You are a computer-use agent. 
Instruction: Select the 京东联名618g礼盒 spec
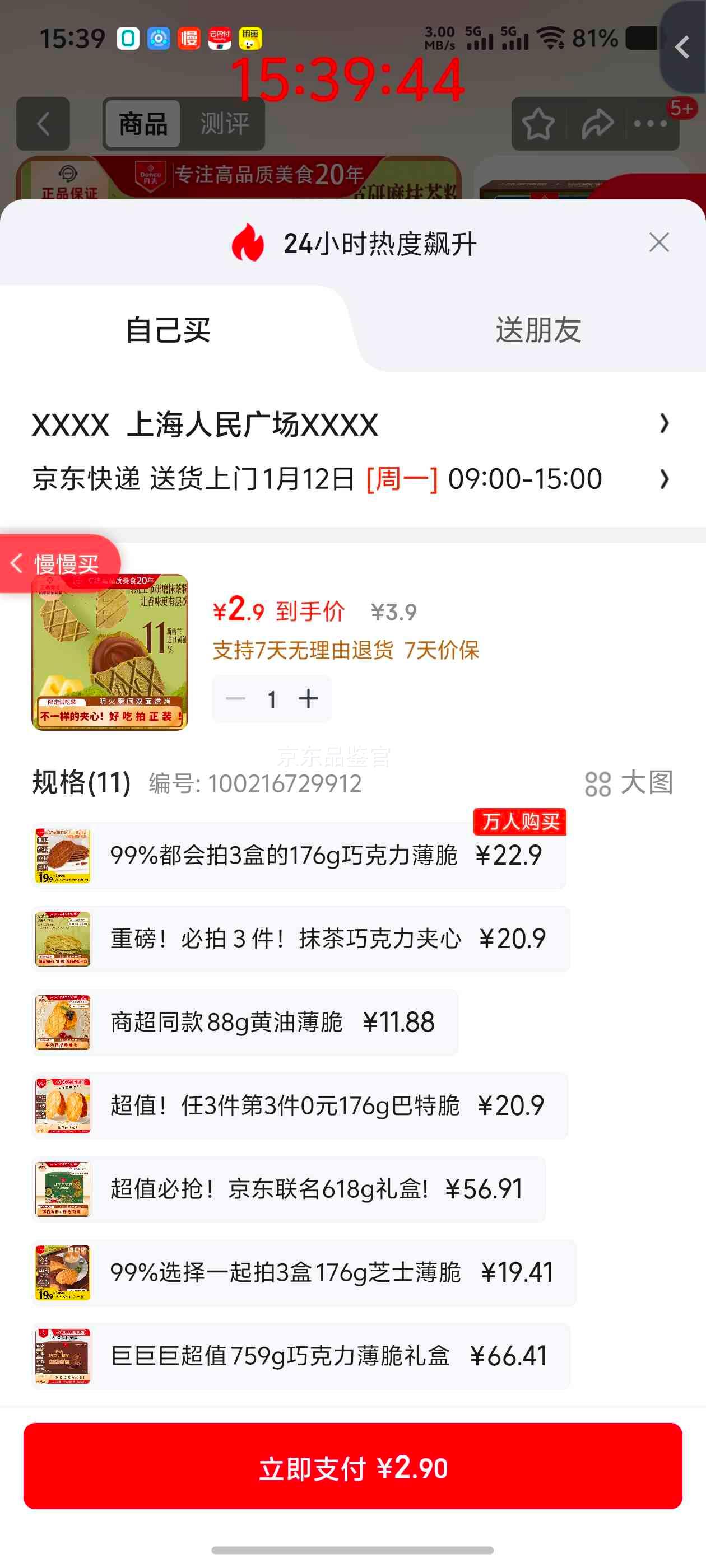289,1189
